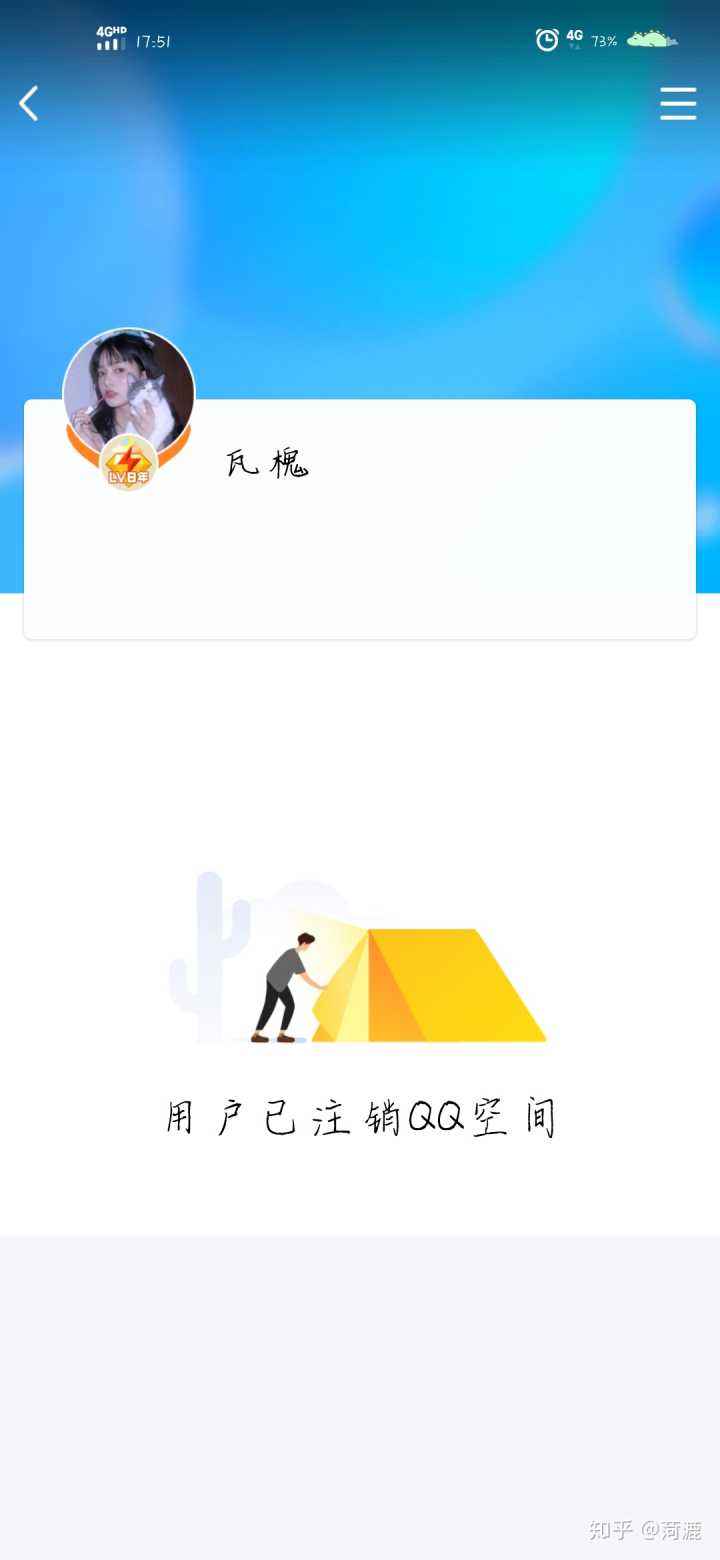Viewport: 720px width, 1560px height.
Task: Open the hamburger menu in top right corner
Action: coord(678,103)
